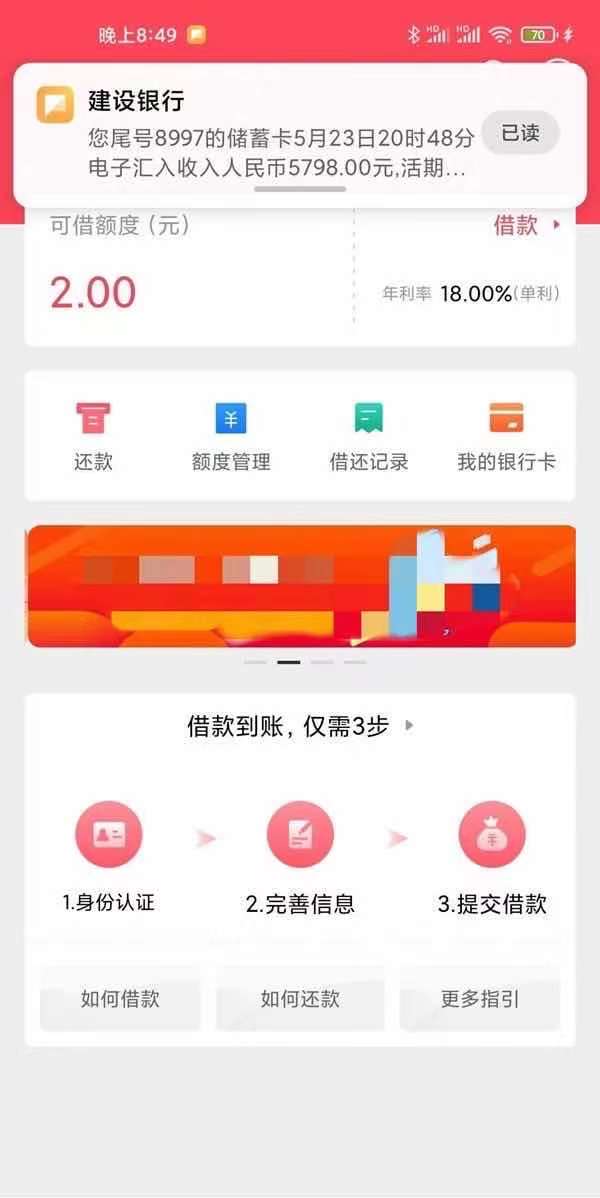This screenshot has height=1198, width=600.
Task: Open the red promotional banner
Action: (300, 586)
